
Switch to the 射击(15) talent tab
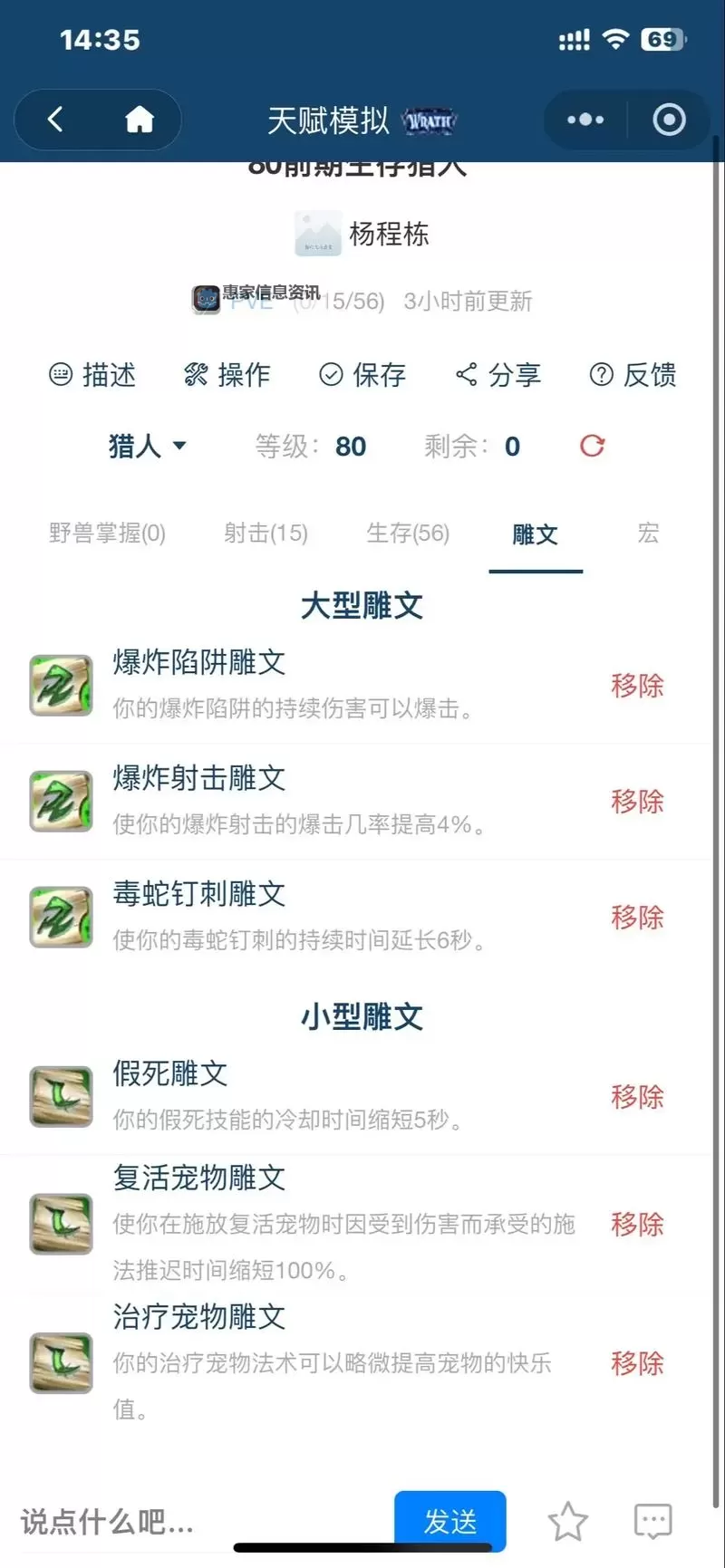click(x=266, y=534)
